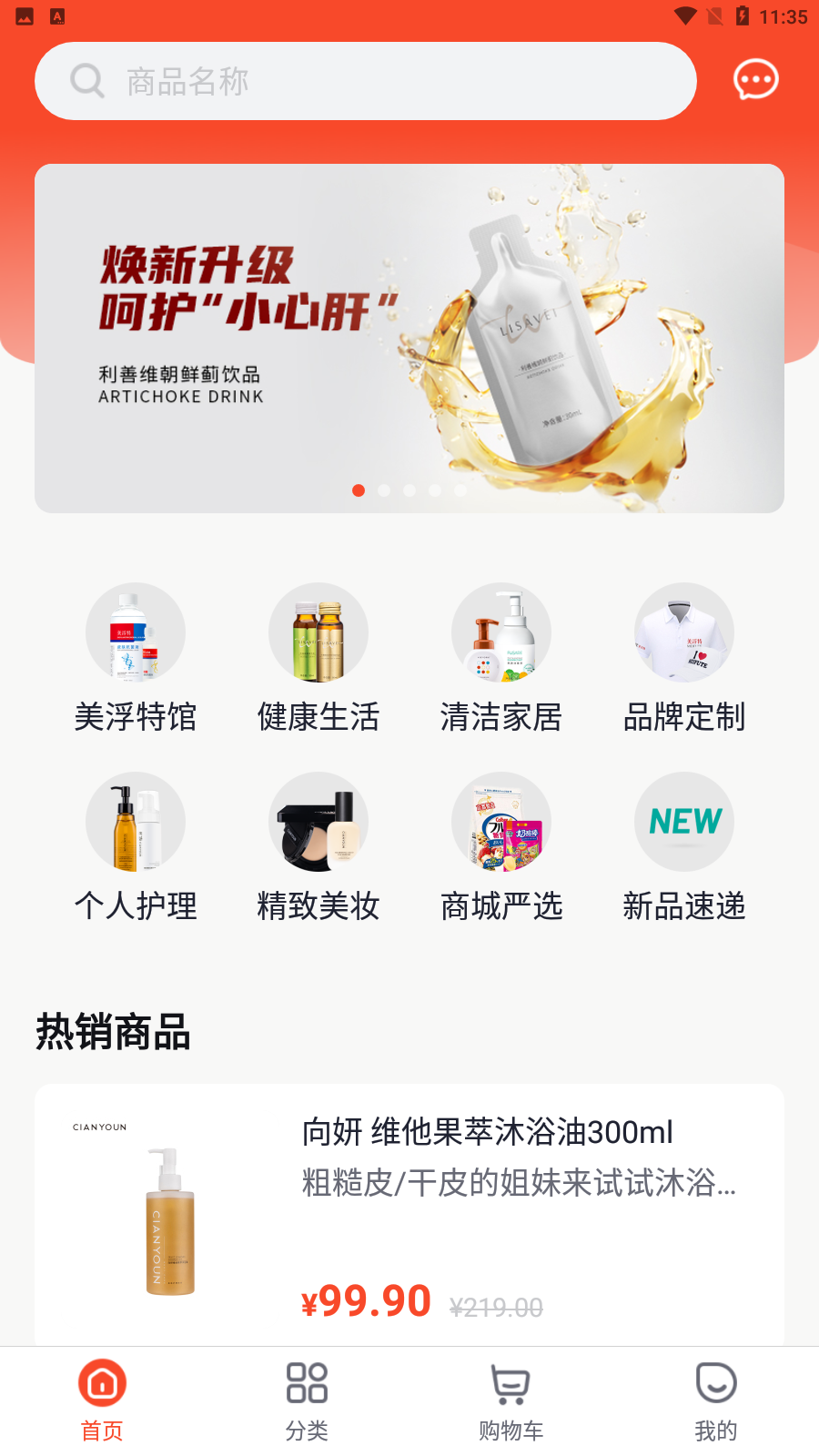Switch to the 分类 tab
The height and width of the screenshot is (1456, 819).
[x=307, y=1401]
